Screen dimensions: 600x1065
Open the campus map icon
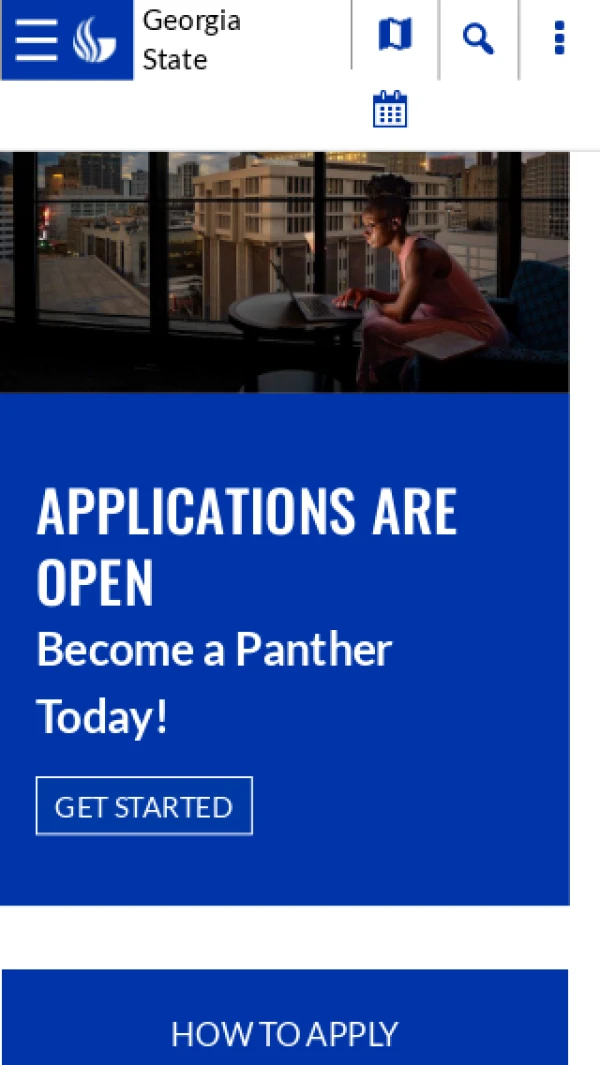394,38
